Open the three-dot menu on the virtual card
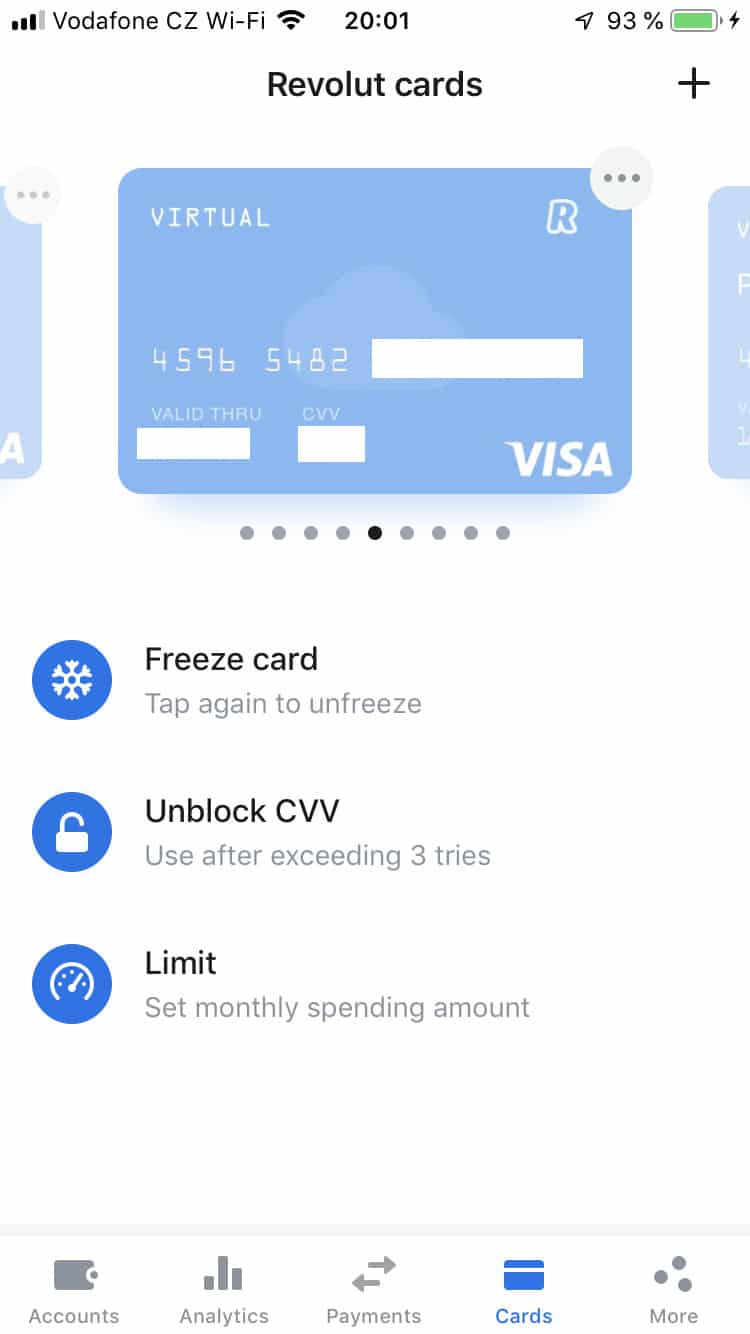 point(621,178)
